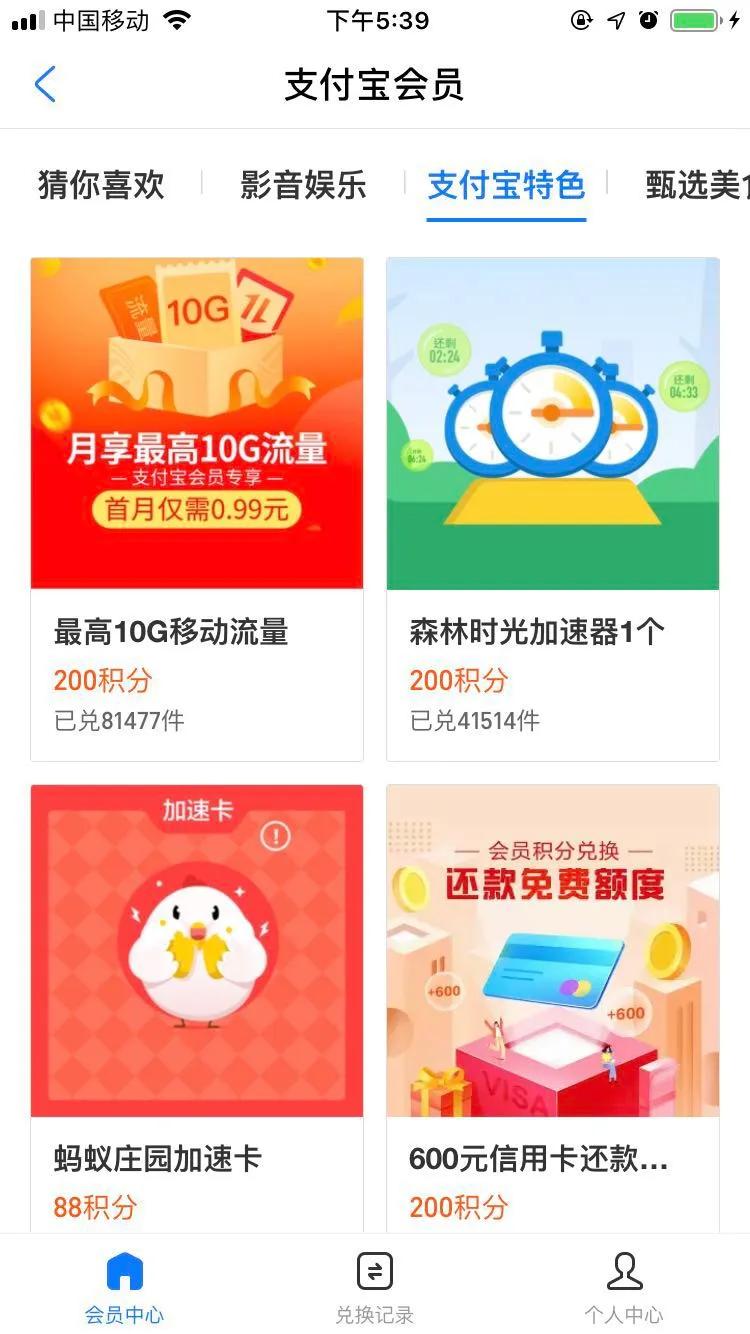Switch to the 猜你喜欢 tab
The image size is (750, 1334).
tap(100, 185)
